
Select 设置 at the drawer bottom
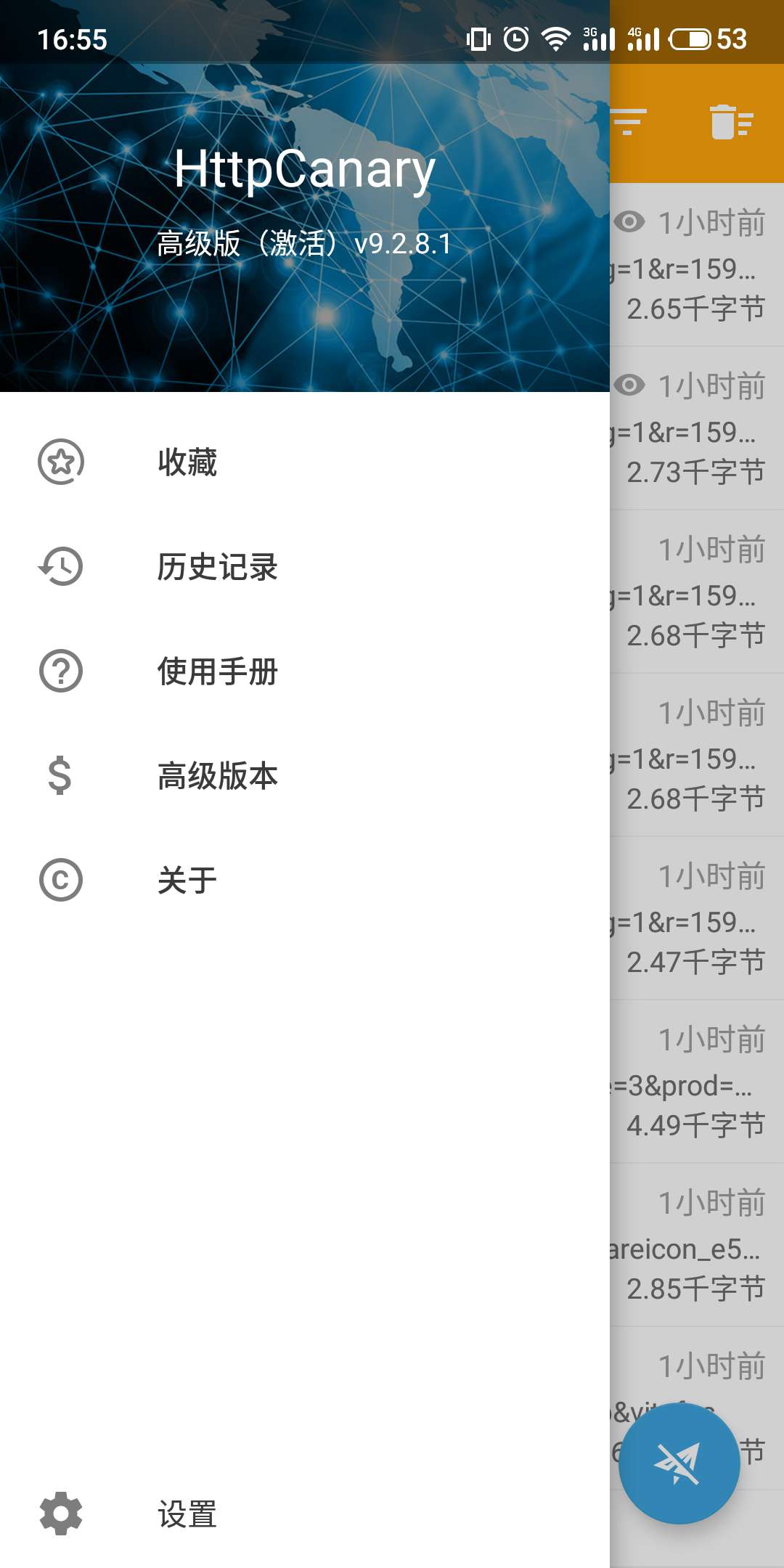point(187,1515)
